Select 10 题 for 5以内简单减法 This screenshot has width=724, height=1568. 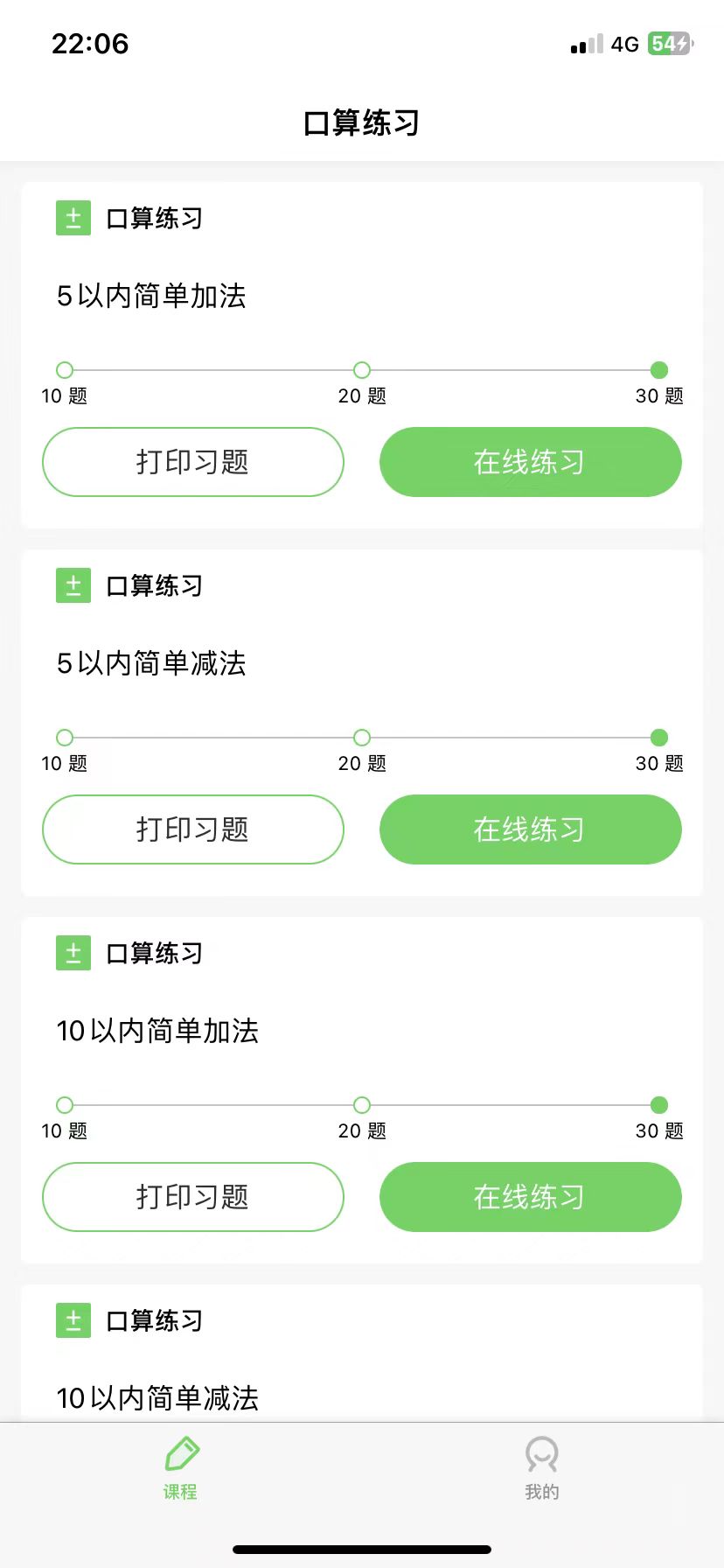pos(65,738)
